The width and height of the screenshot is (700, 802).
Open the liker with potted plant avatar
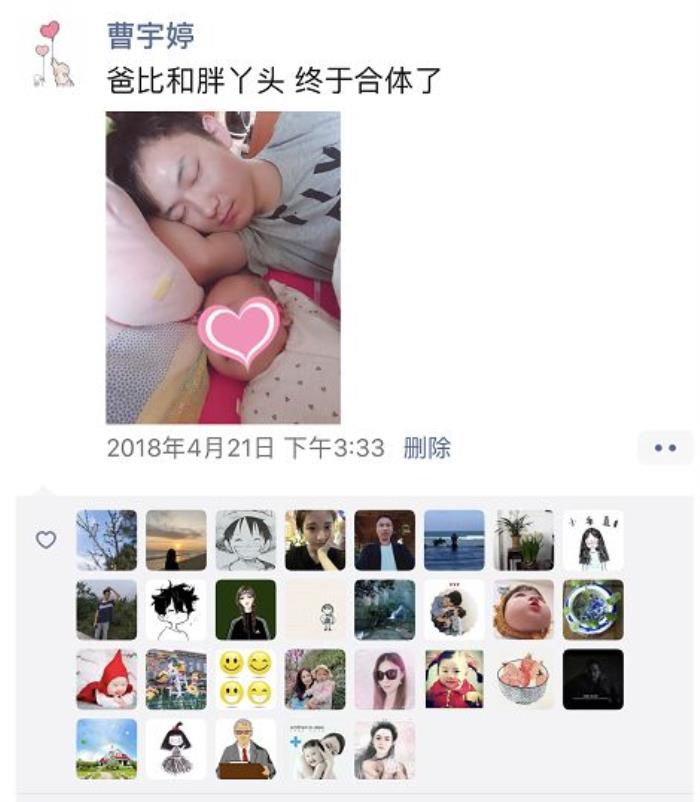pos(523,540)
